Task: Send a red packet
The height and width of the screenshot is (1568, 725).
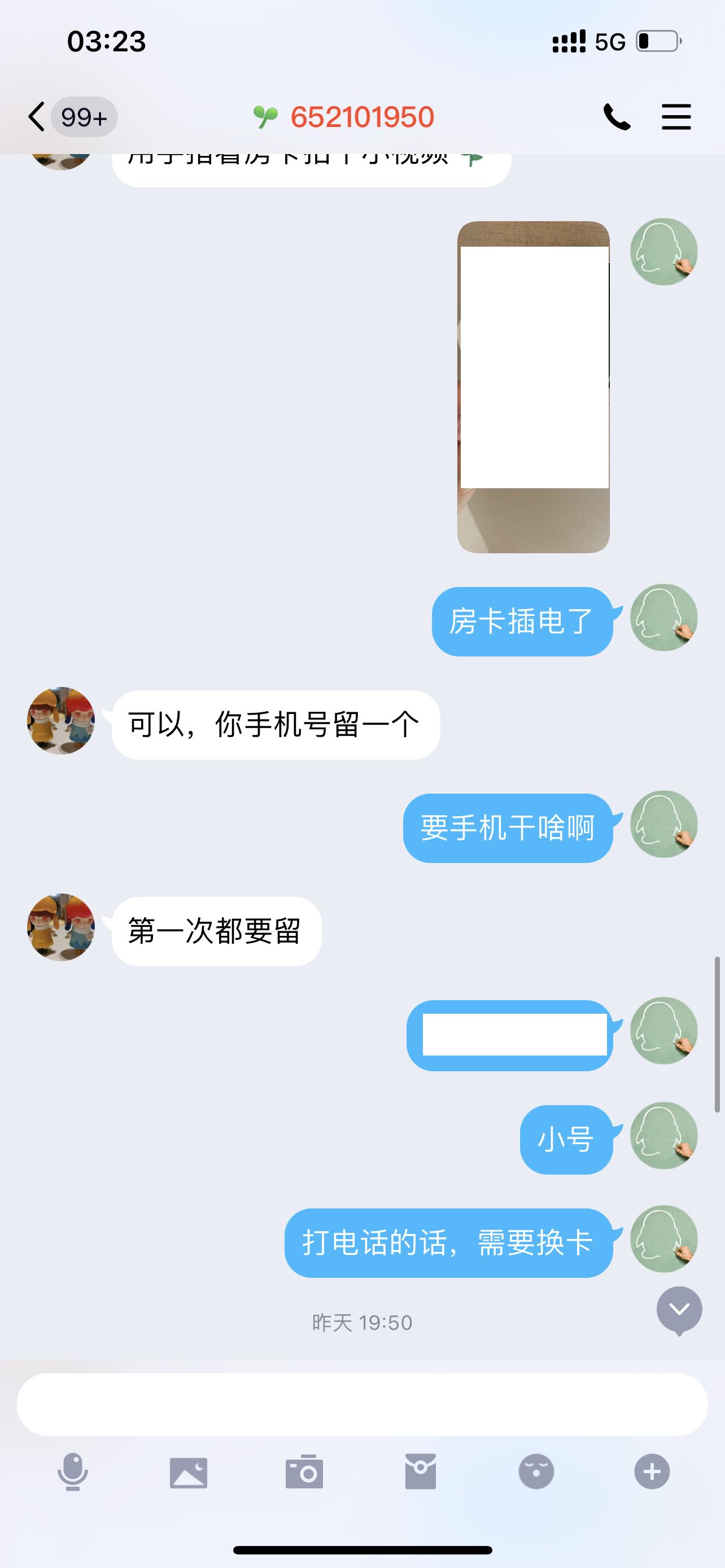Action: (421, 1472)
